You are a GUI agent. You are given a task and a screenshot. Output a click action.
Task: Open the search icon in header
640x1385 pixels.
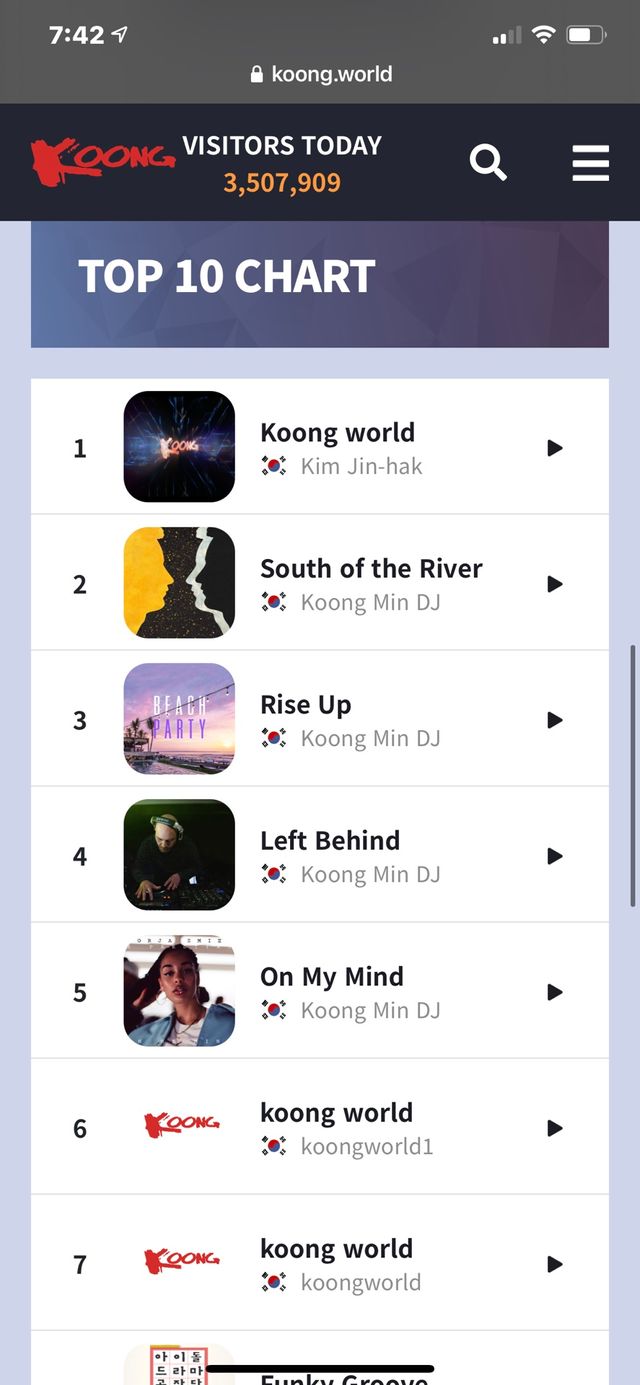click(x=488, y=162)
